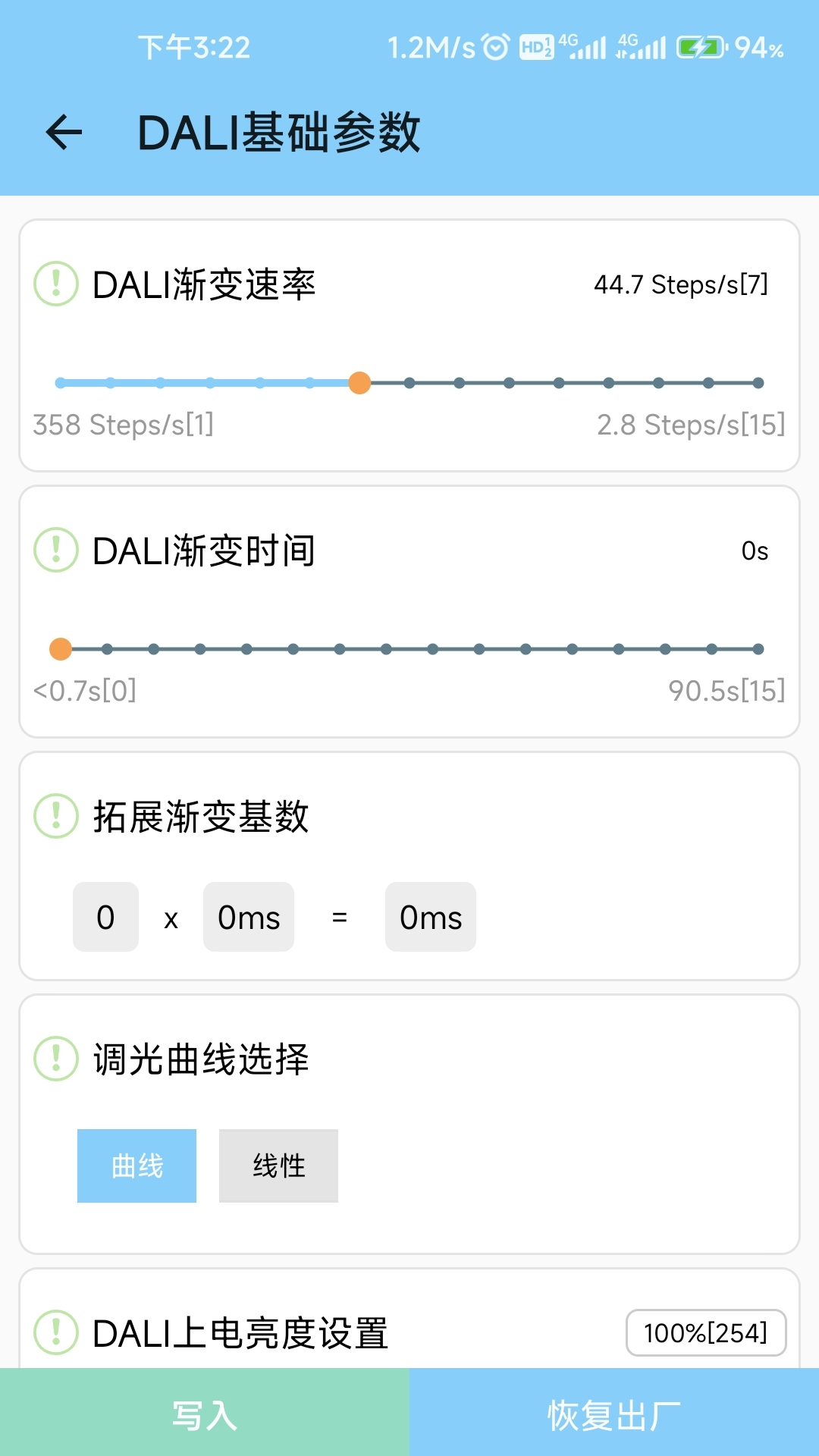Tap the 0ms result field
Image resolution: width=819 pixels, height=1456 pixels.
tap(430, 917)
